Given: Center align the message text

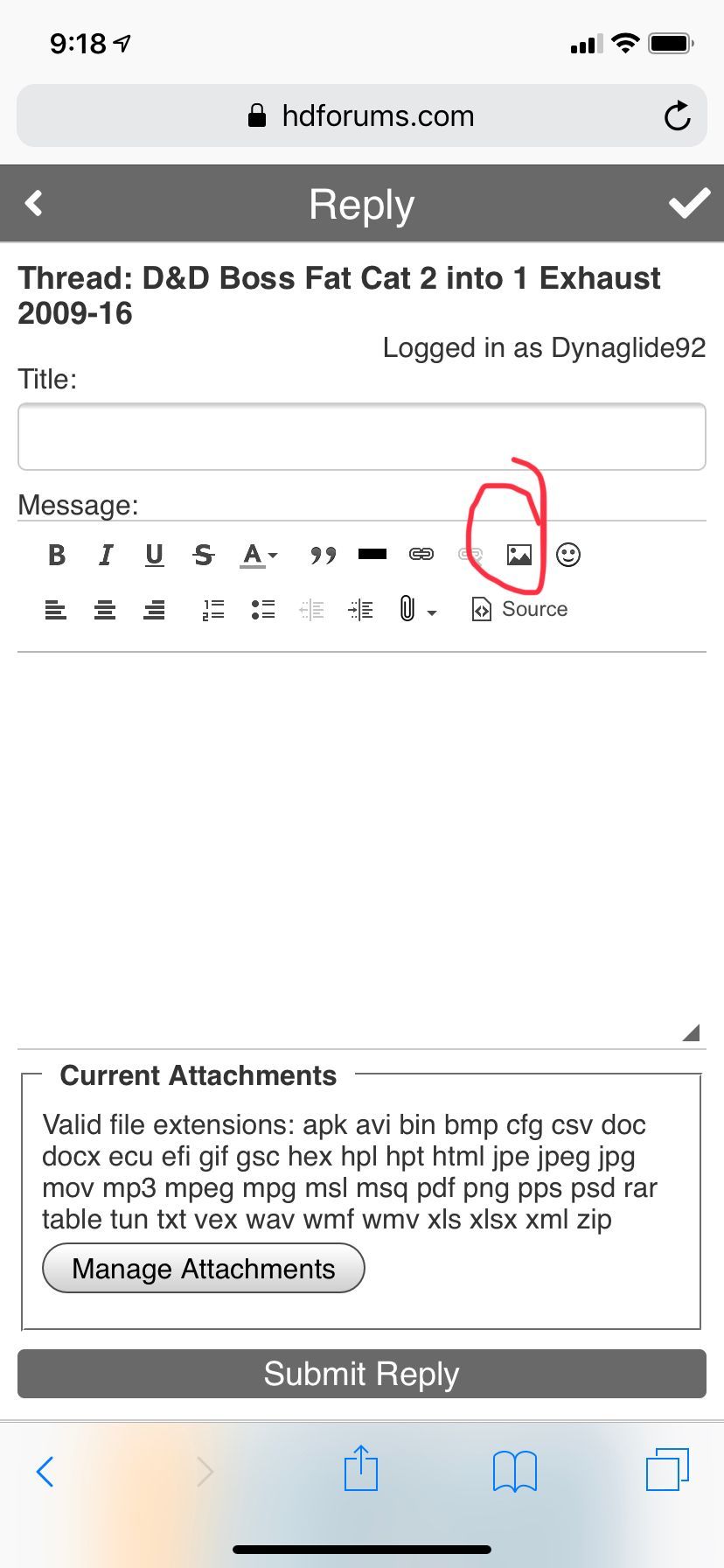Looking at the screenshot, I should click(105, 609).
